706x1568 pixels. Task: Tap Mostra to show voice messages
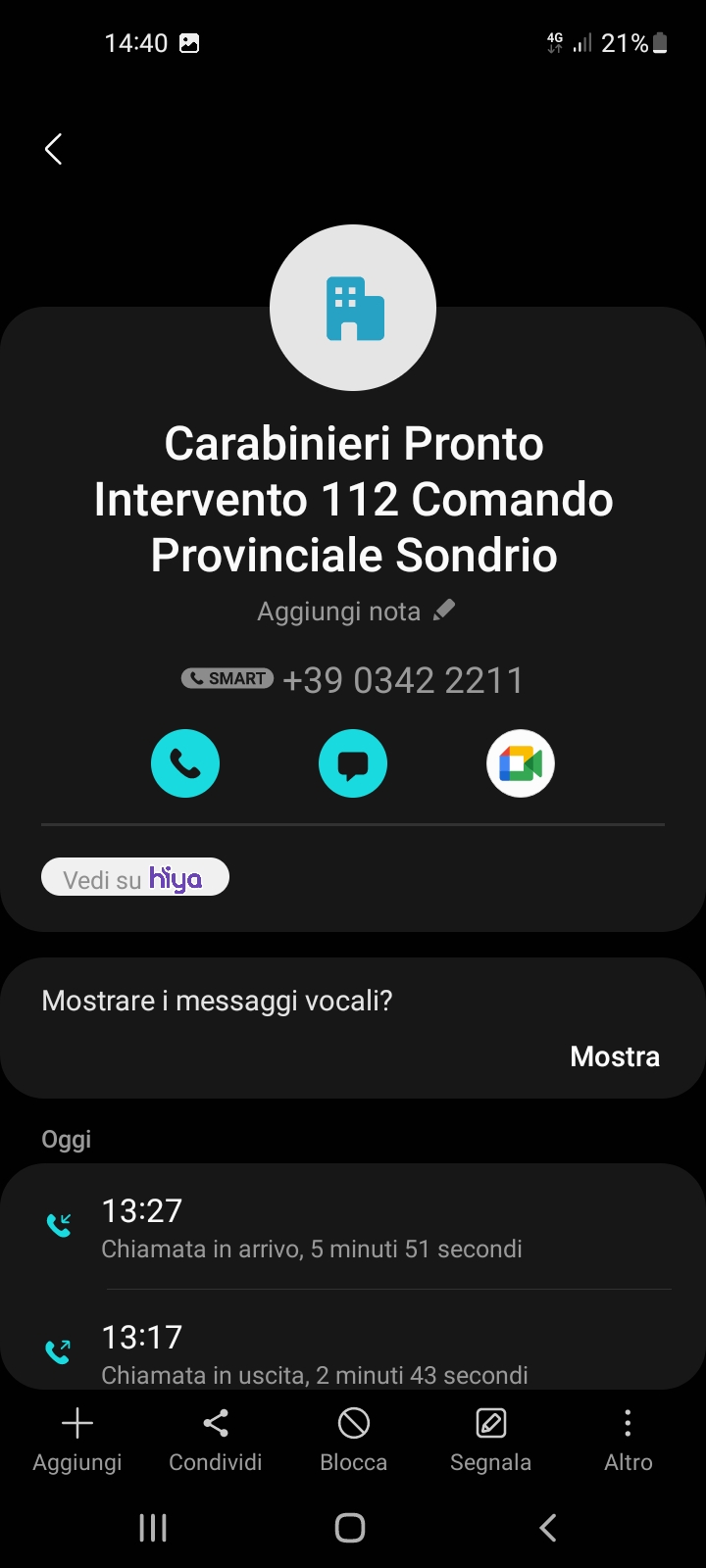point(615,1056)
